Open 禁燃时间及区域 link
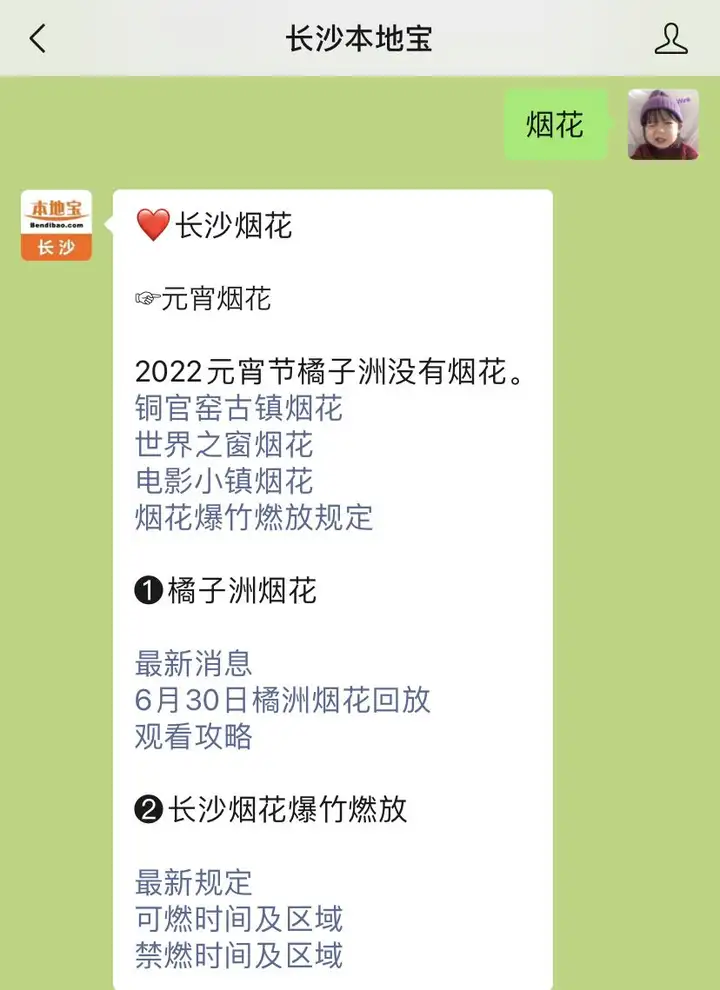The height and width of the screenshot is (990, 720). [x=239, y=955]
